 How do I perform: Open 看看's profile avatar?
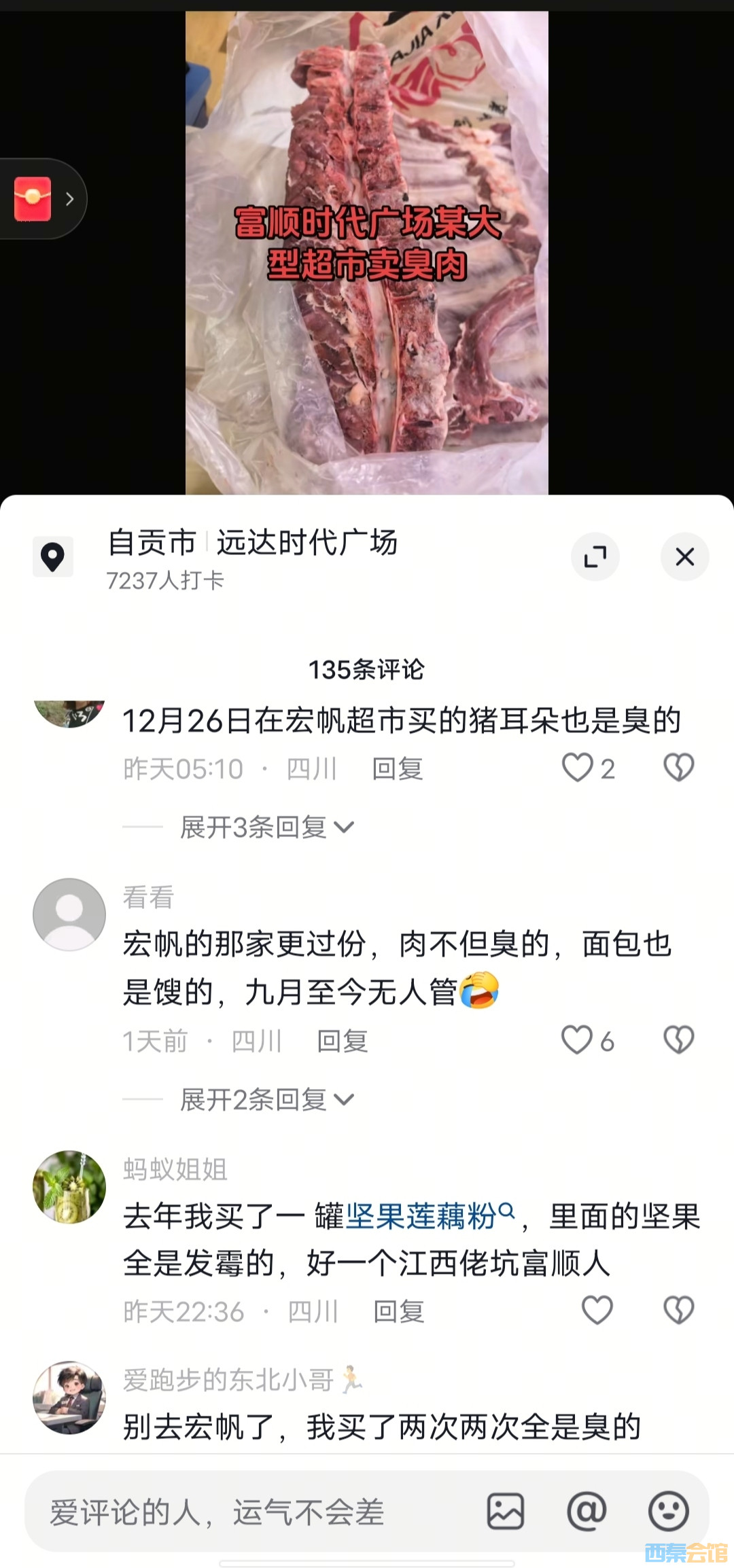pos(69,914)
